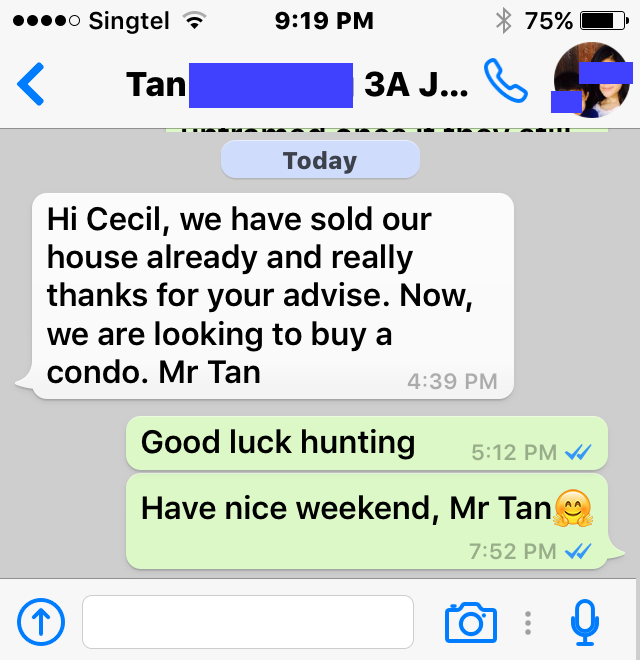Focus the message text field

tap(247, 622)
